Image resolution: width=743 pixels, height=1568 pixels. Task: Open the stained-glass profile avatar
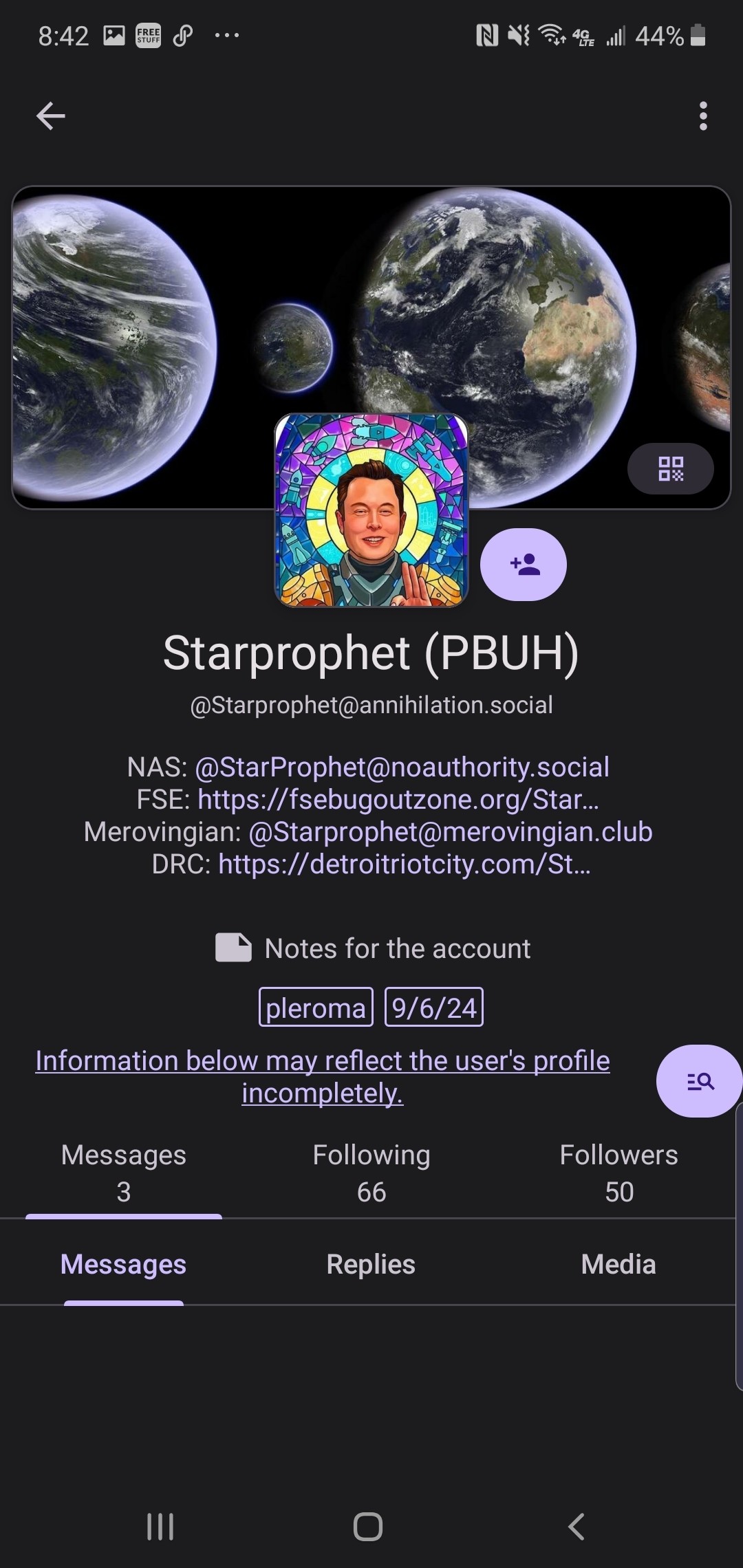point(371,510)
